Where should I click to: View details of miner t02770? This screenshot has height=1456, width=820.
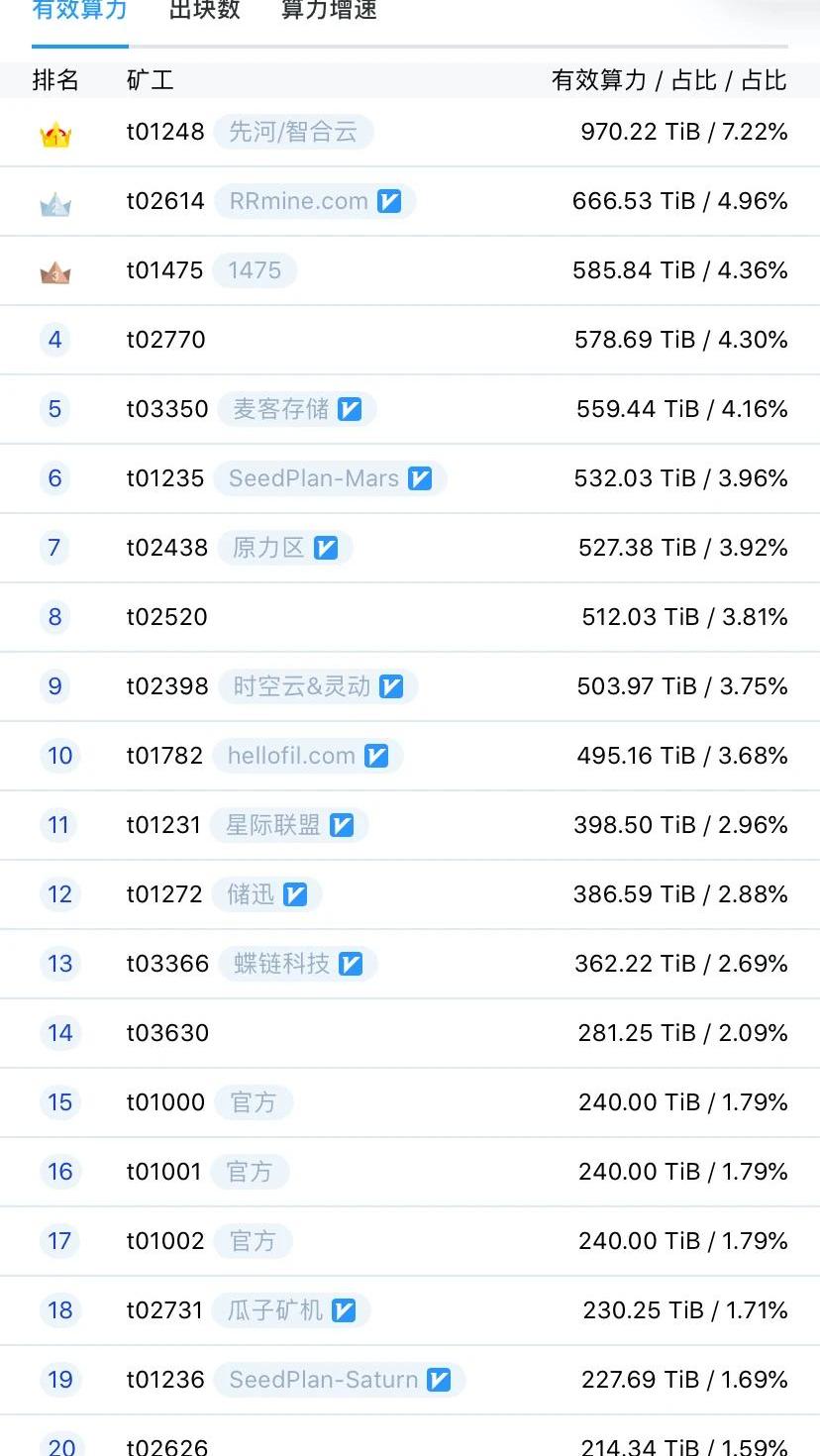pos(165,340)
